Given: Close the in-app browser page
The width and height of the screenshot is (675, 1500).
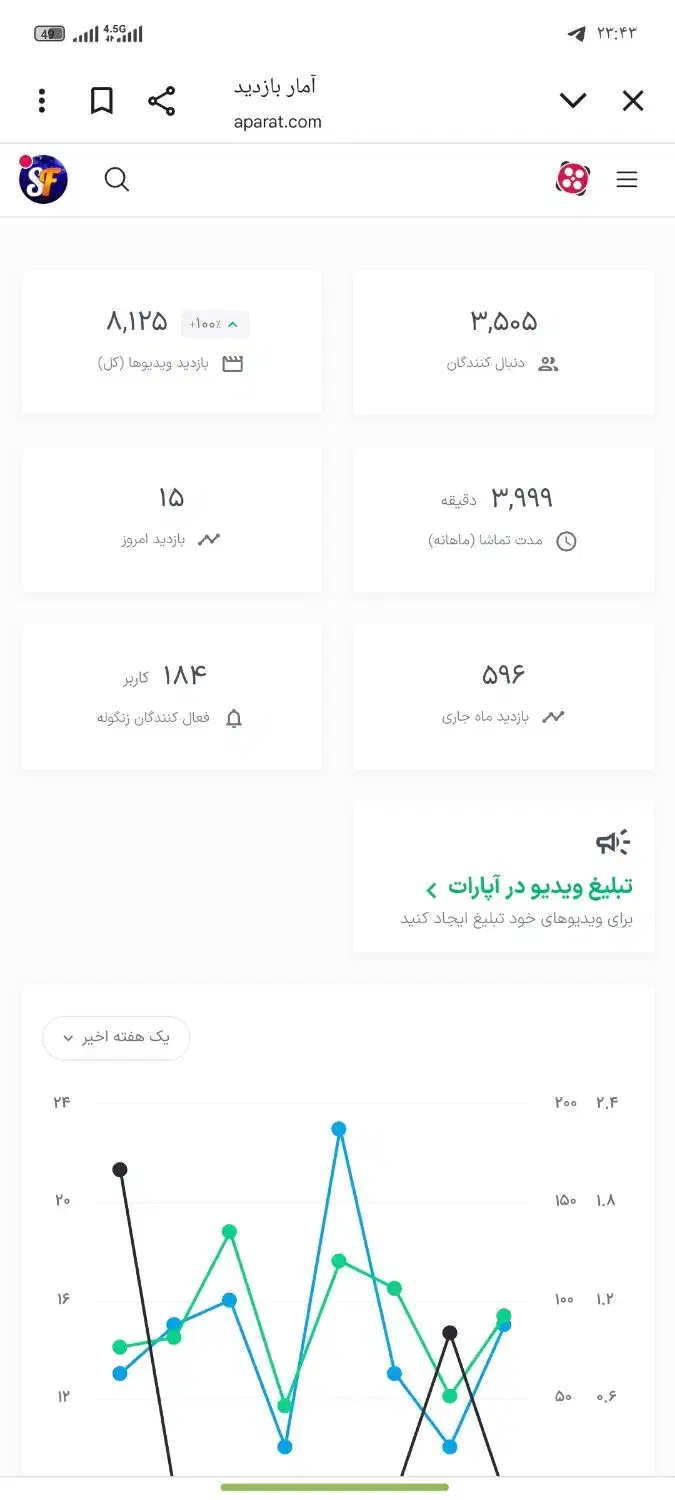Looking at the screenshot, I should point(633,101).
